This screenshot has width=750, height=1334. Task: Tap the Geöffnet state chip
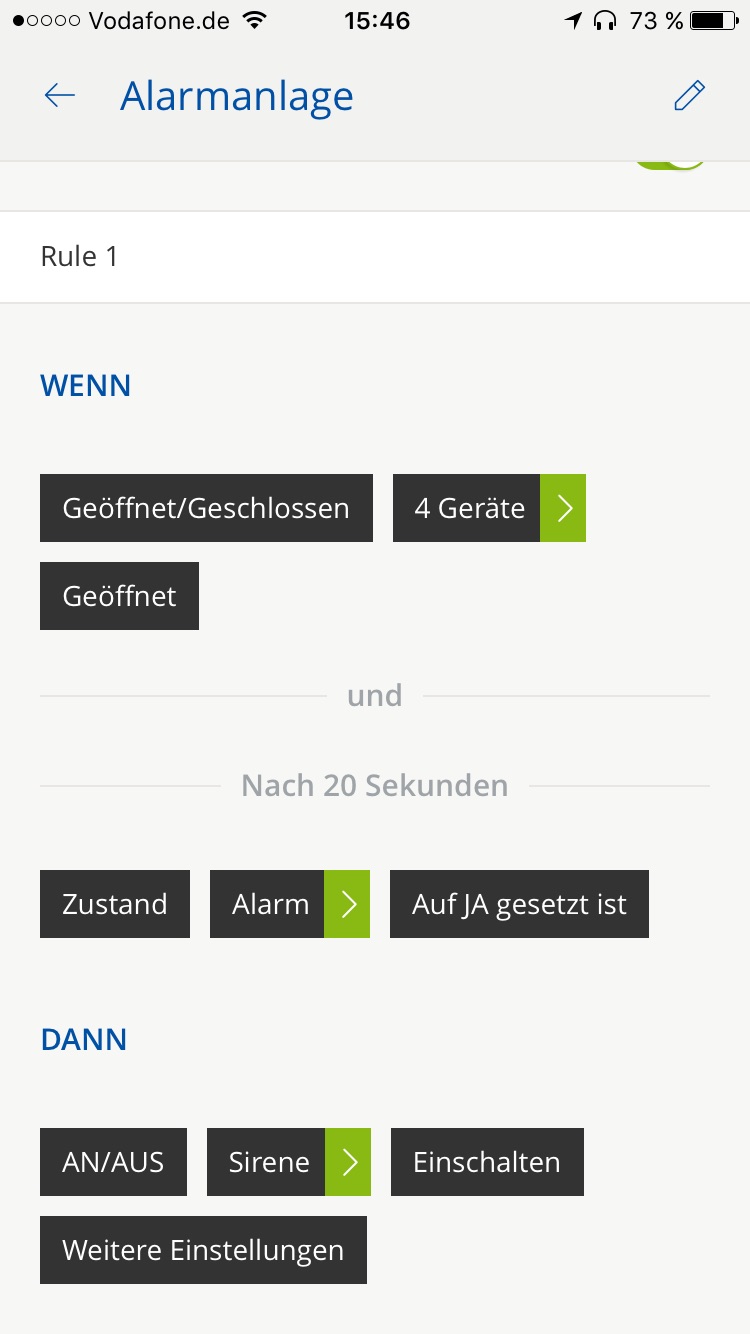(119, 596)
